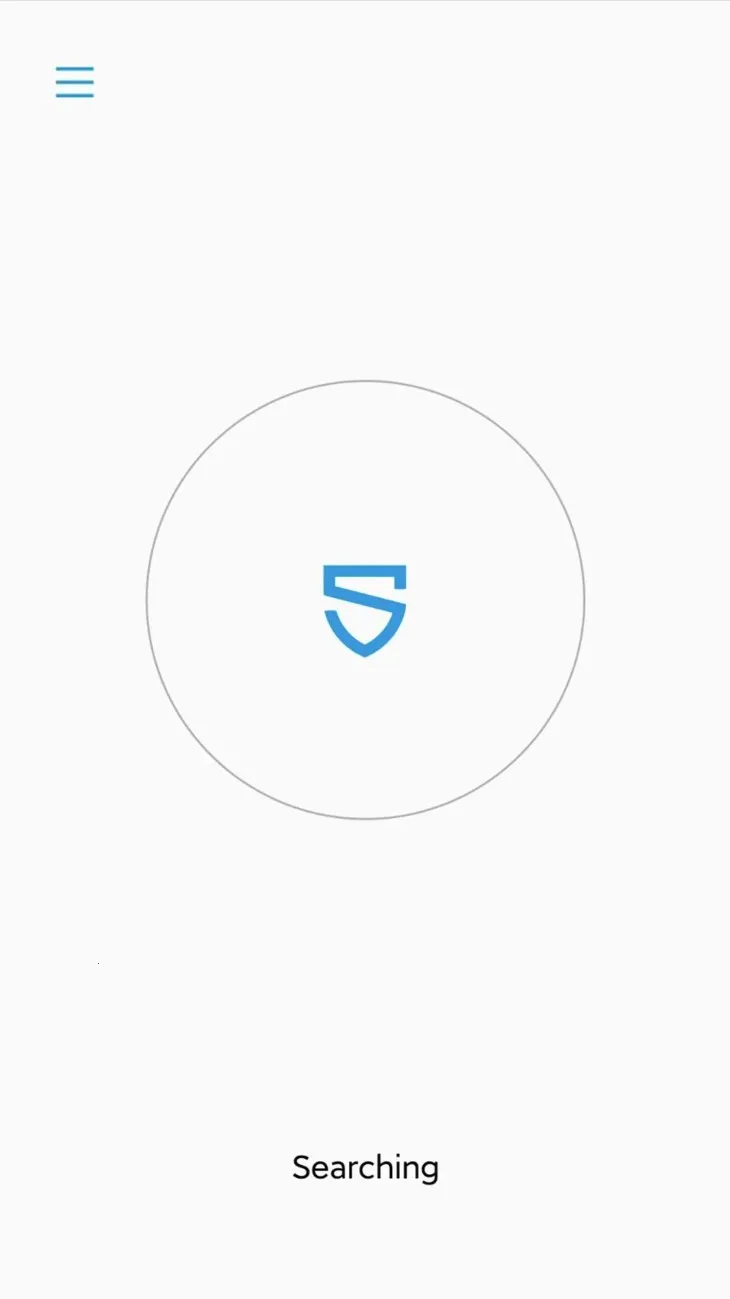
Task: Tap the small dot on the left side
Action: click(97, 962)
